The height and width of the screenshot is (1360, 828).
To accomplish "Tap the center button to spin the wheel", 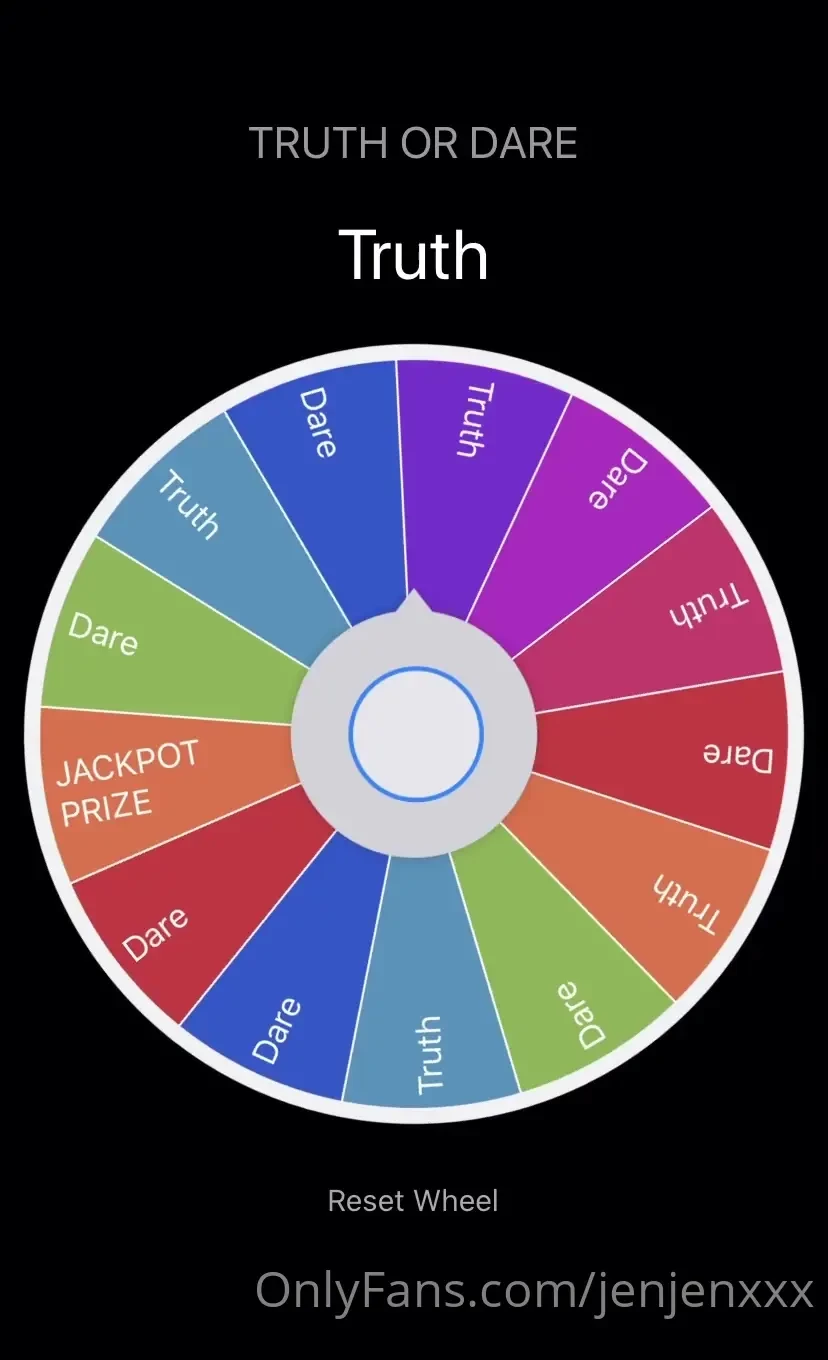I will coord(415,733).
